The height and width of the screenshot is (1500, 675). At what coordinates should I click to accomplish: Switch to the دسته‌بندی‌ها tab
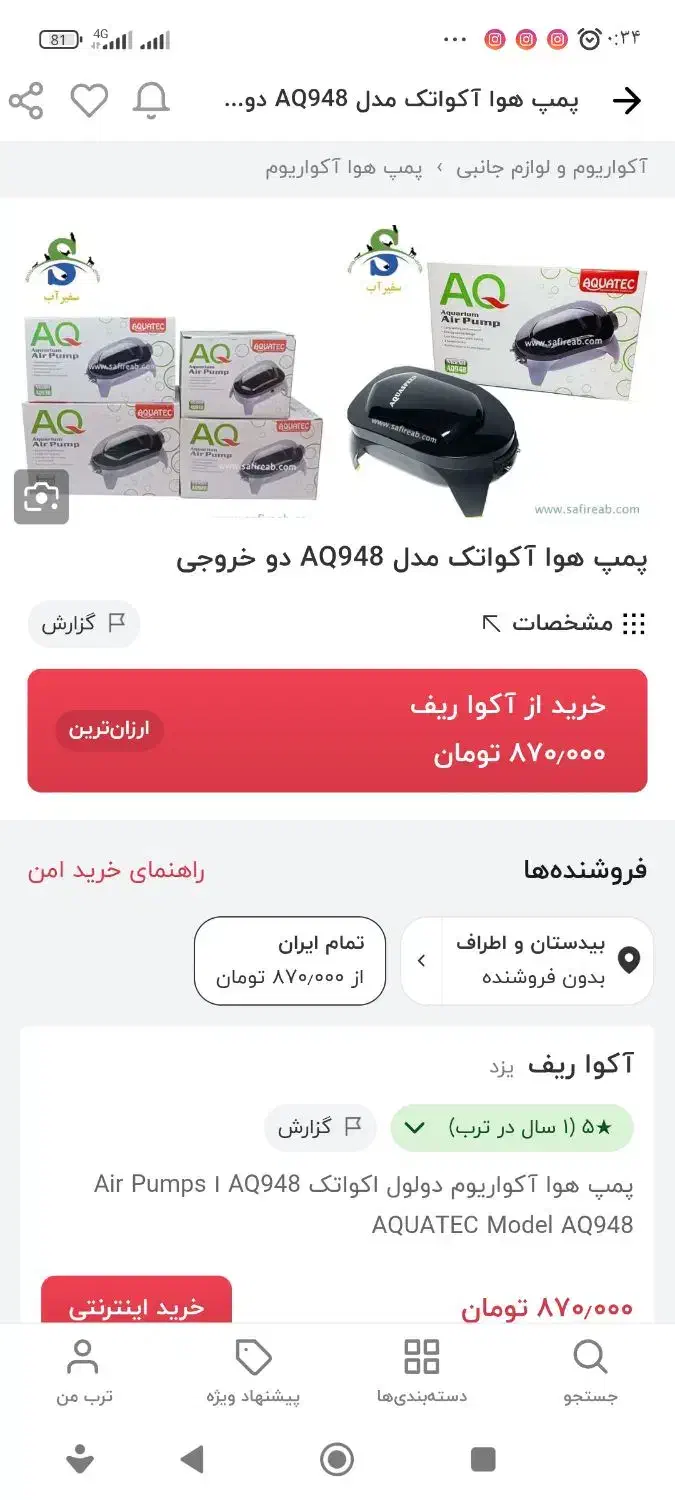coord(421,1372)
